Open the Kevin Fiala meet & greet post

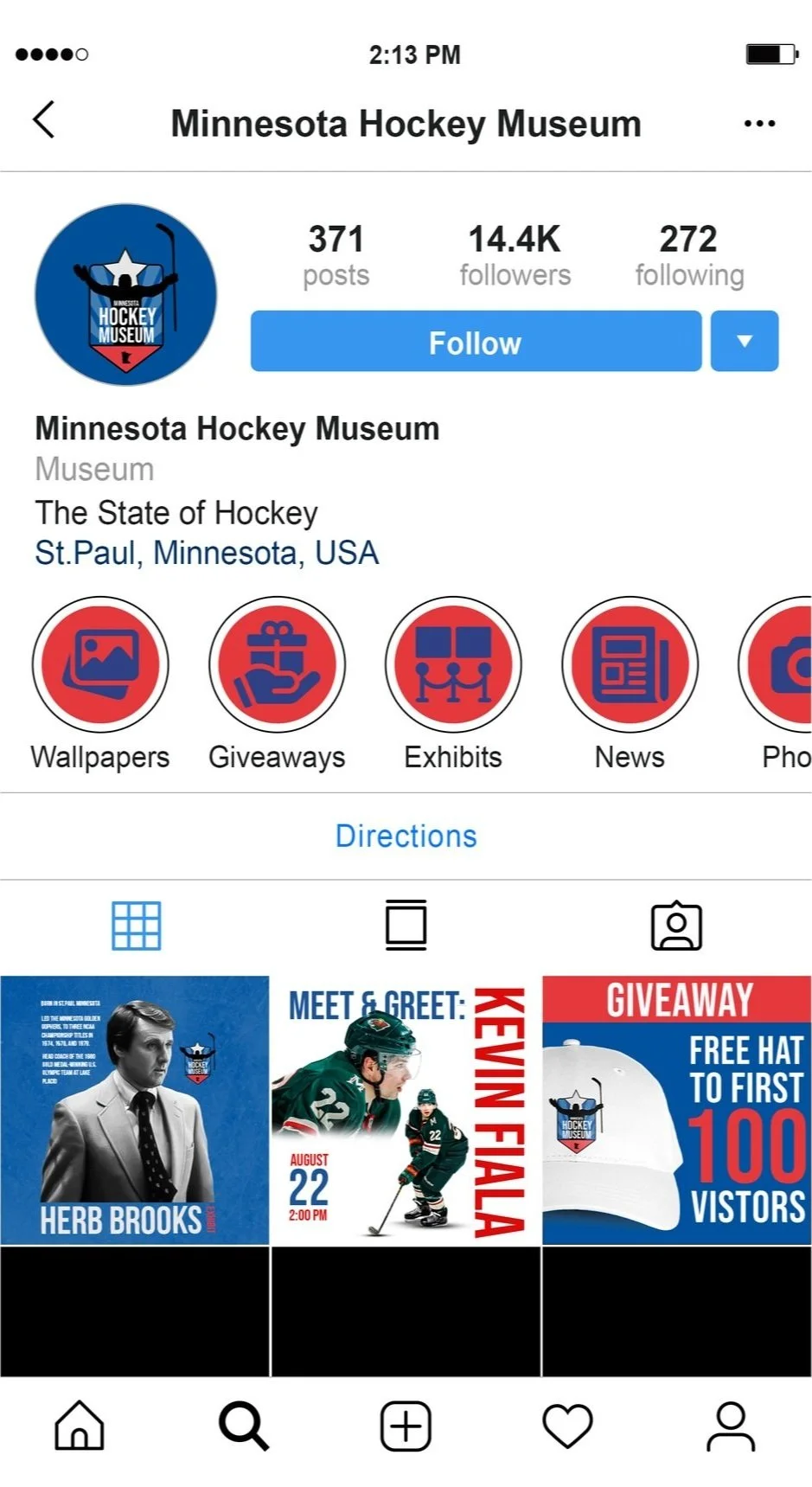(406, 1110)
